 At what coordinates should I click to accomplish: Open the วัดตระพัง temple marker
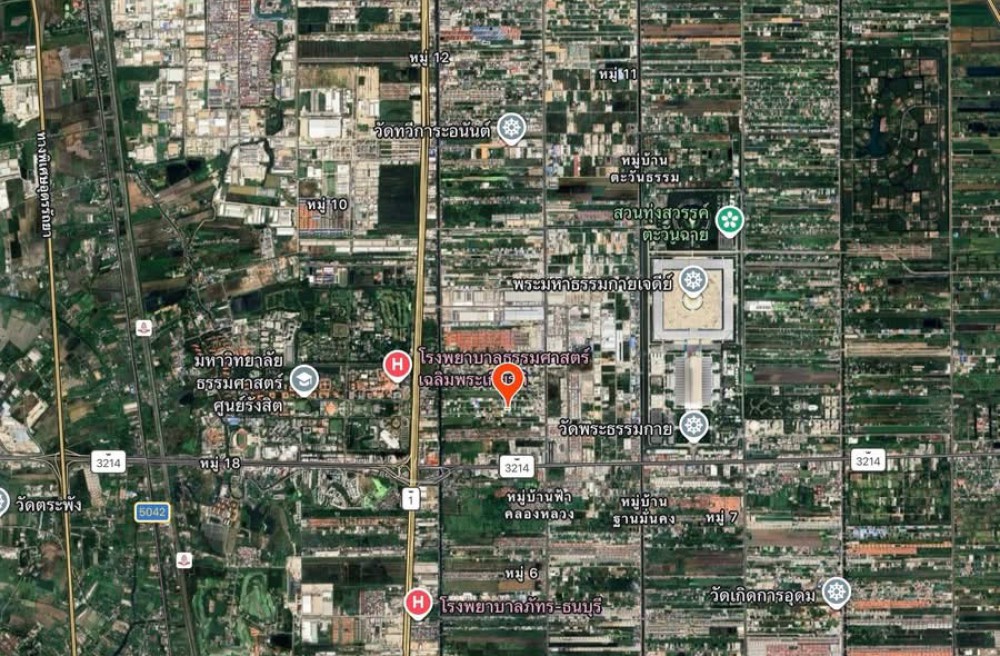pos(2,503)
